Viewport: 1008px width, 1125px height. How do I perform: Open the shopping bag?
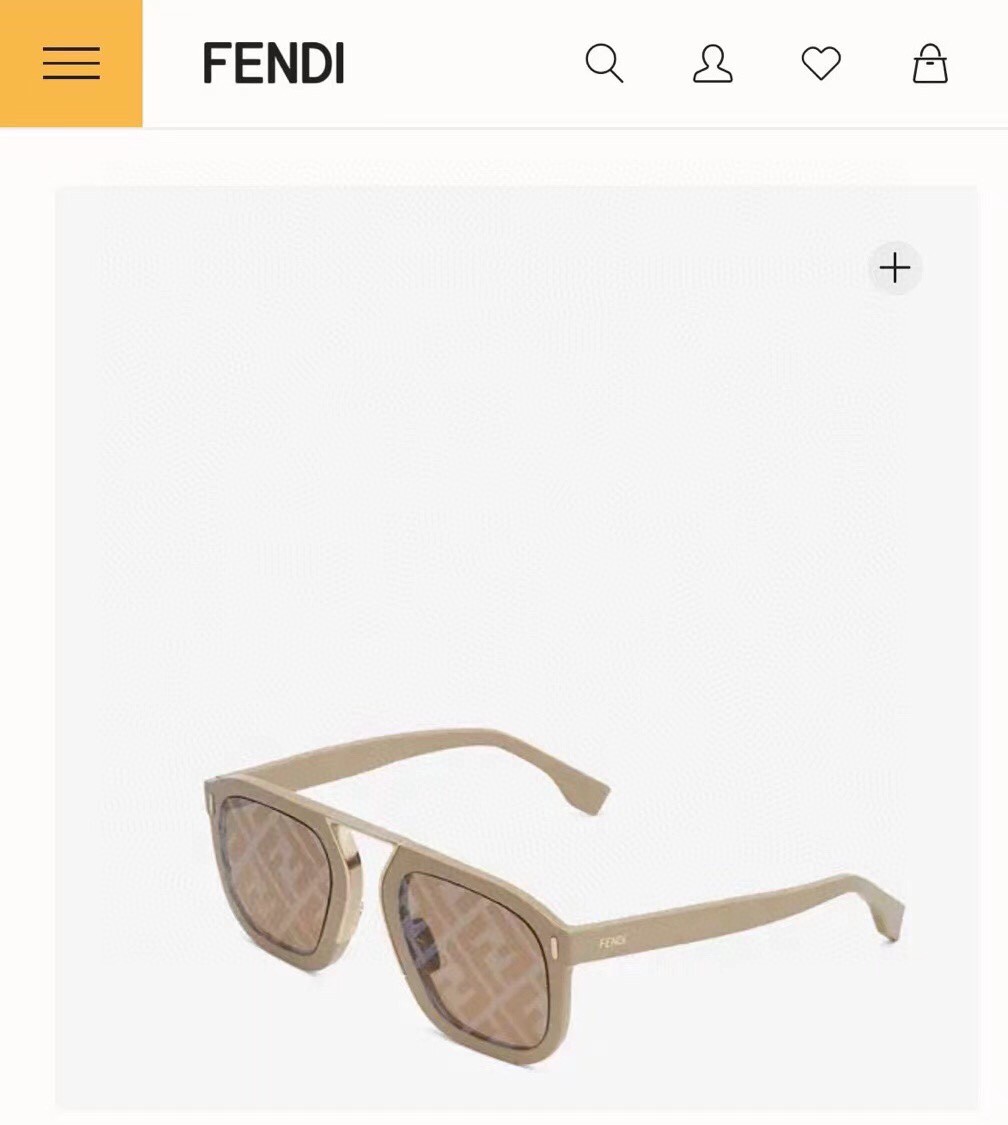tap(930, 64)
